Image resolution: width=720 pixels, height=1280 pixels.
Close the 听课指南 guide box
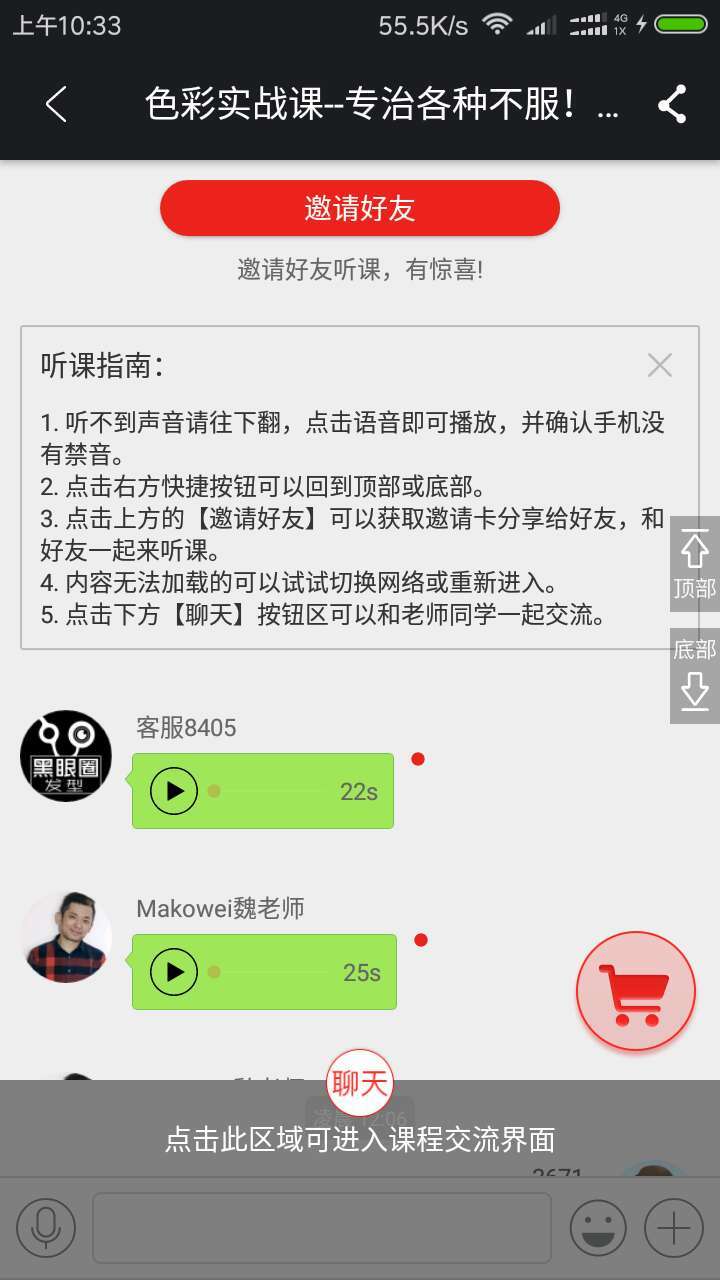pos(659,365)
